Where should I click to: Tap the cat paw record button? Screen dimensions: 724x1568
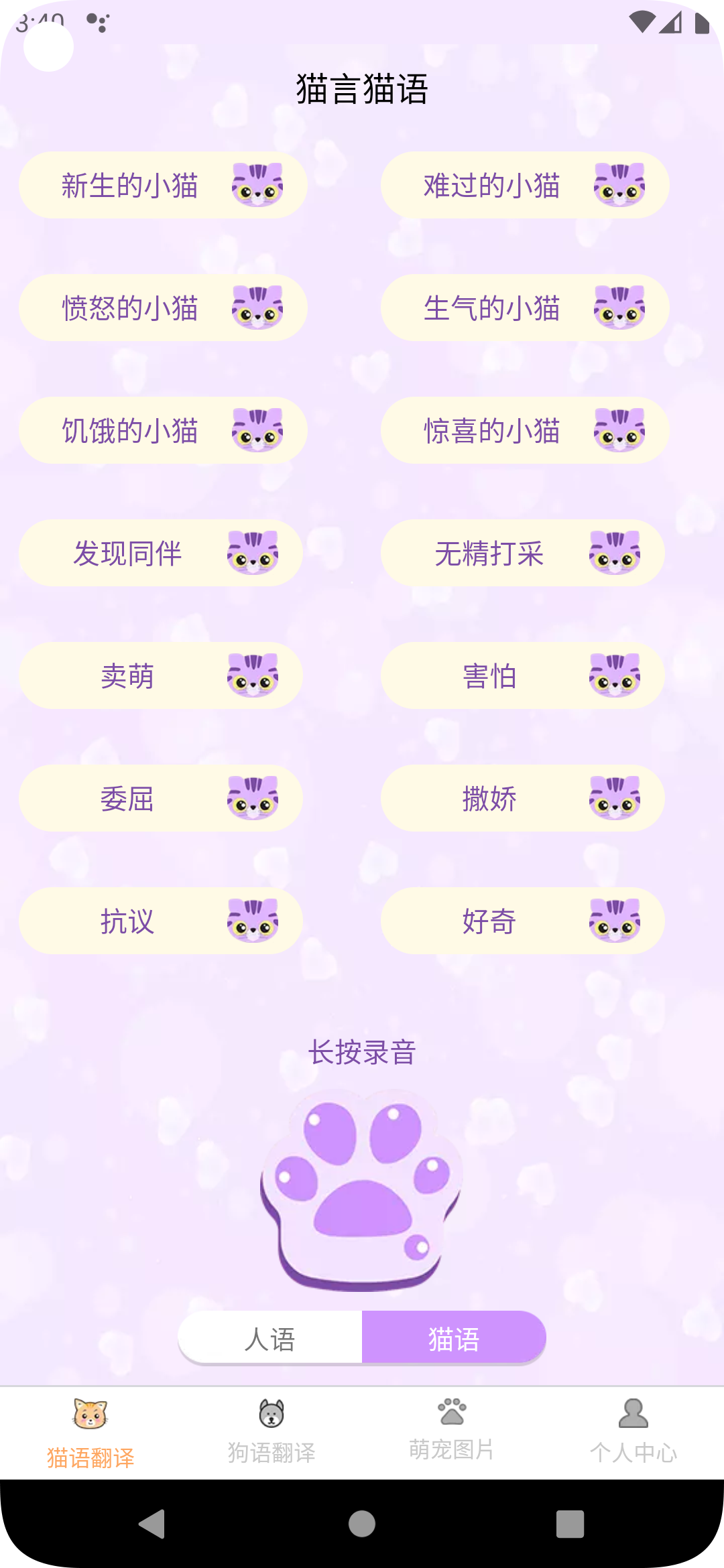coord(362,1189)
